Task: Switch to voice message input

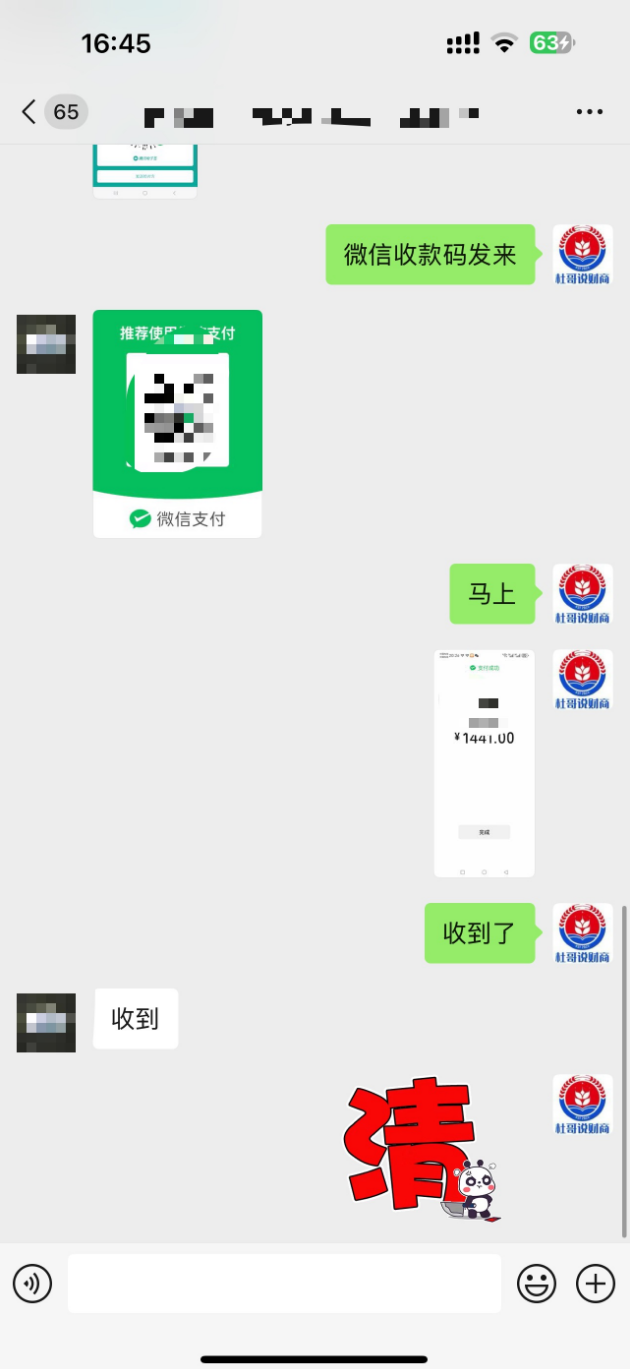Action: pyautogui.click(x=32, y=1283)
